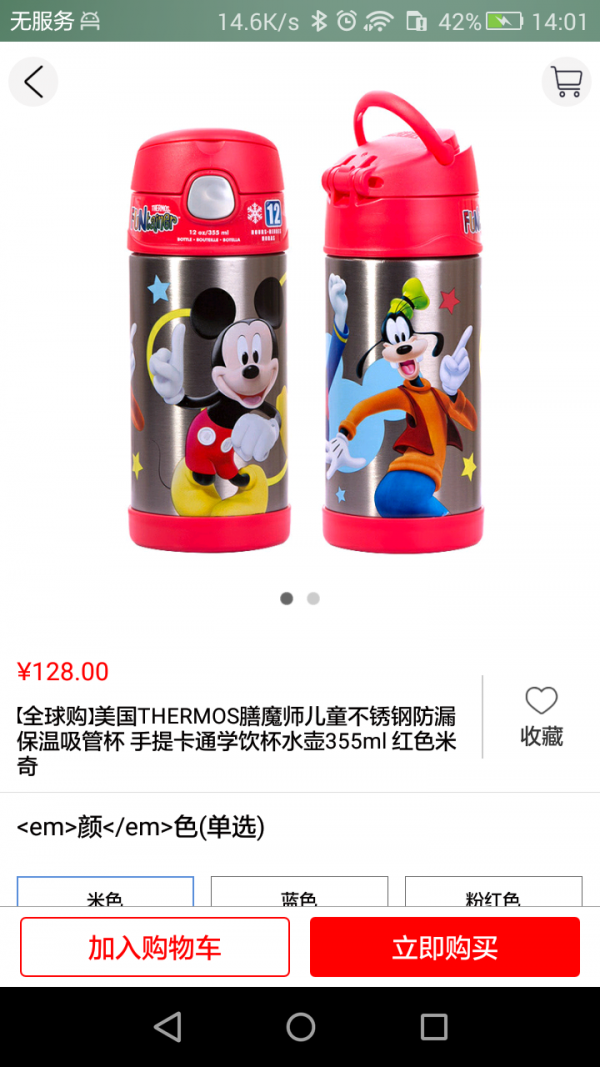Tap 加入购物车 to add to cart
600x1067 pixels.
point(155,947)
